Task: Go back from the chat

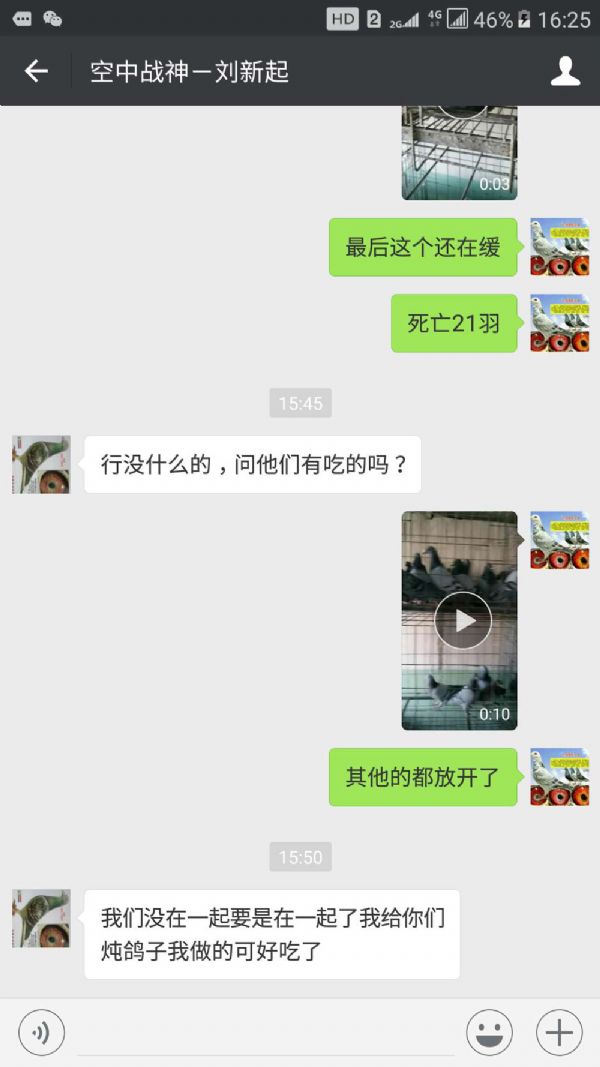Action: [x=36, y=71]
